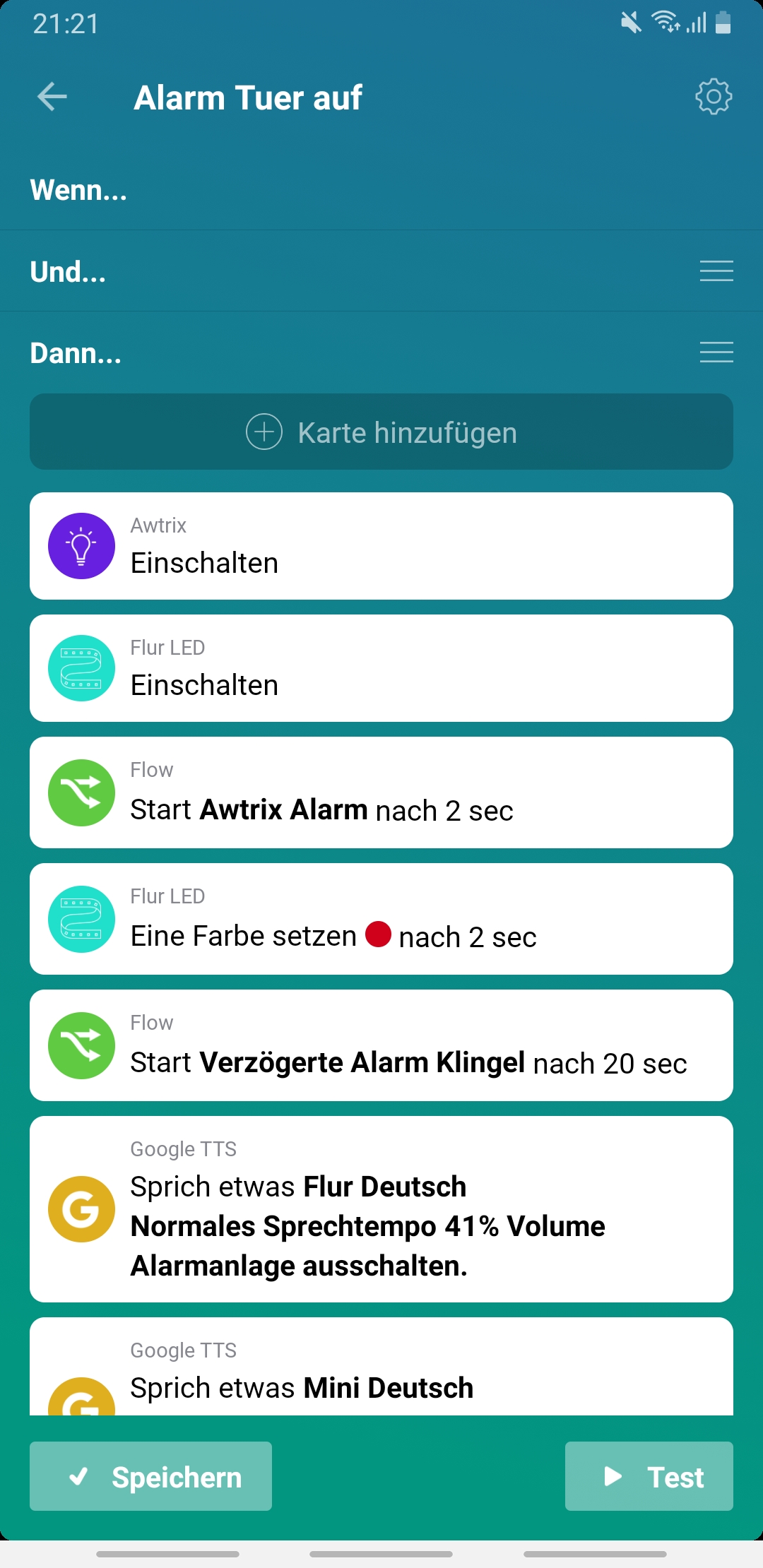Viewport: 763px width, 1568px height.
Task: Expand the Wenn... section
Action: pos(79,191)
